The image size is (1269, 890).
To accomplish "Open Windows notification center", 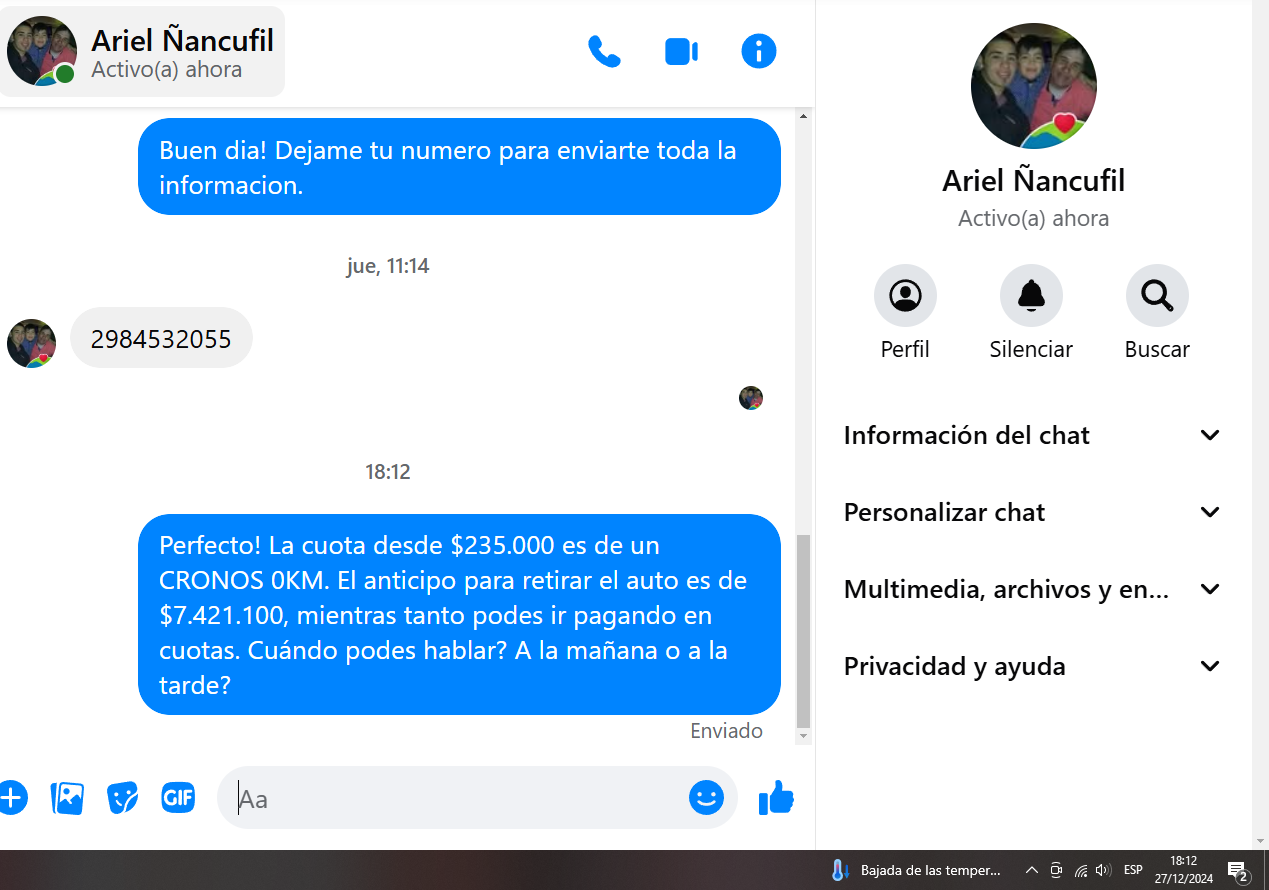I will click(x=1238, y=870).
